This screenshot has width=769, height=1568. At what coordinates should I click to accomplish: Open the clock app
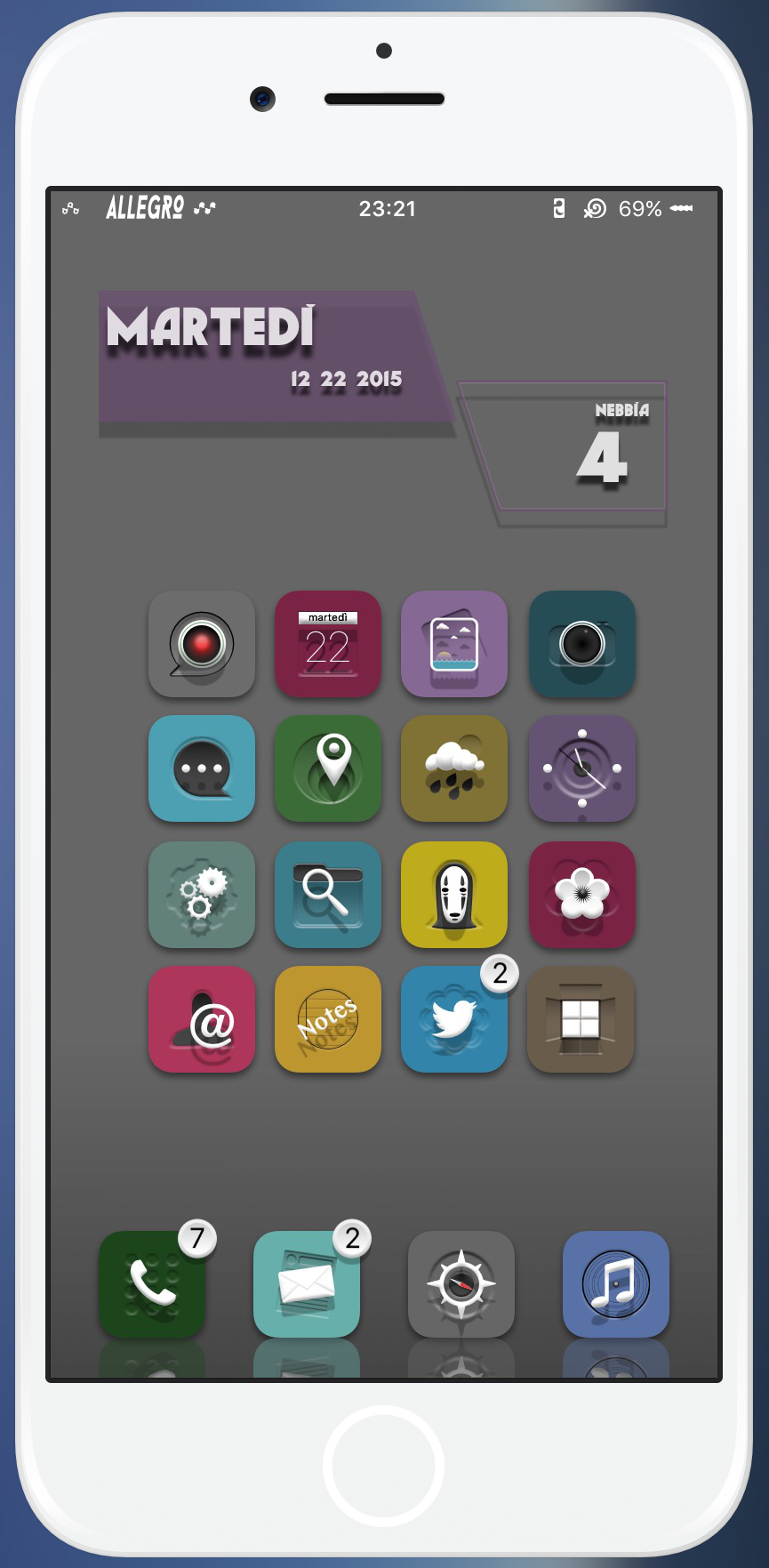[x=581, y=768]
